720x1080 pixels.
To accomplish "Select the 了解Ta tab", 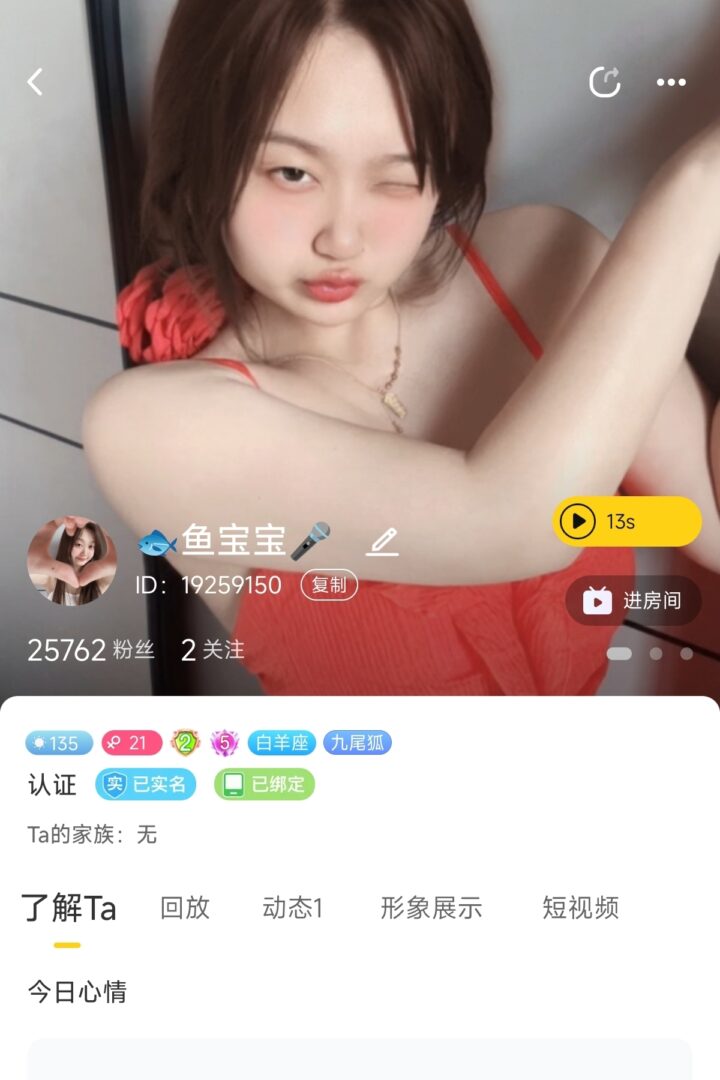I will pyautogui.click(x=68, y=908).
